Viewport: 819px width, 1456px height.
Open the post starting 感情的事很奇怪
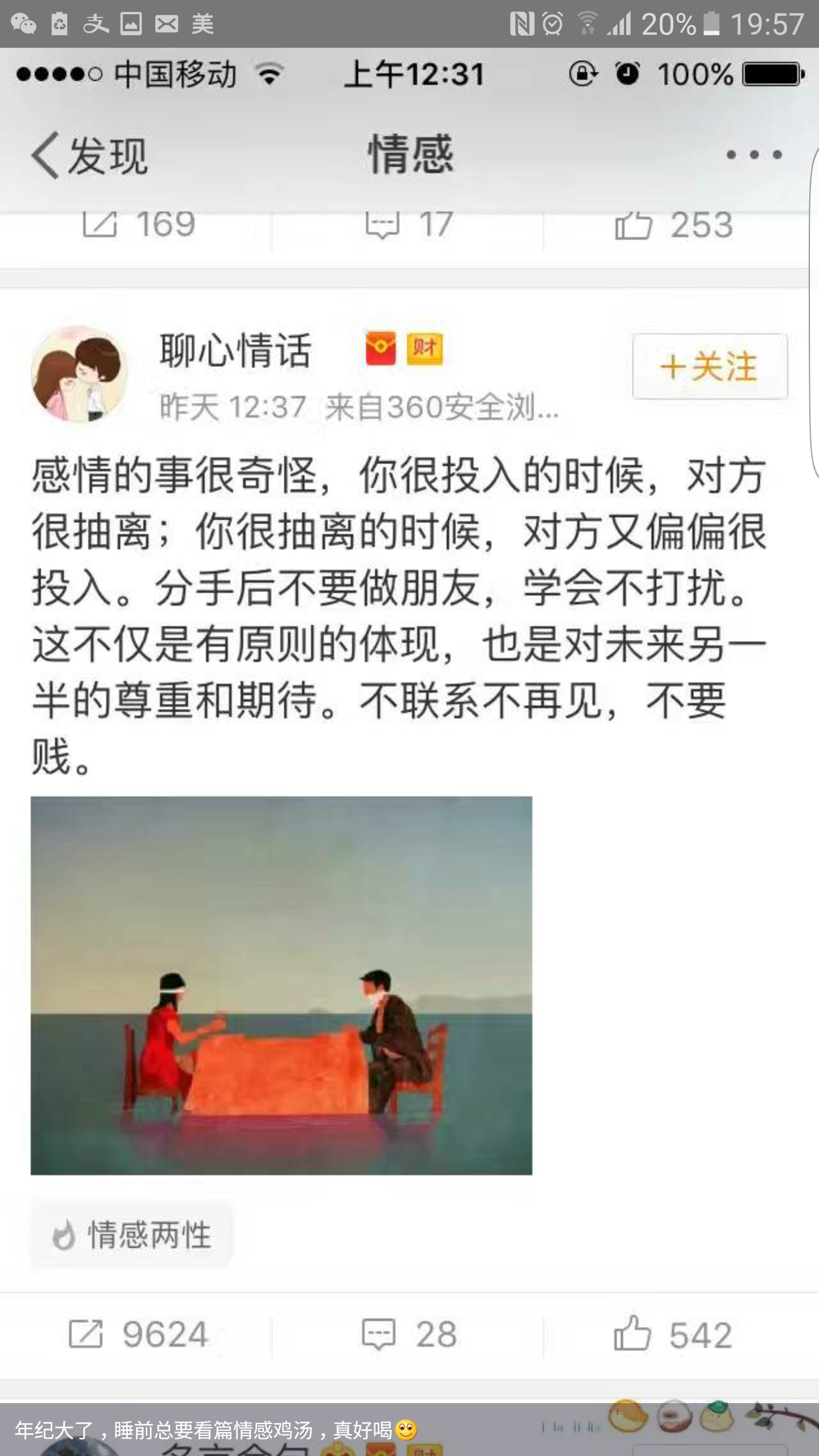(x=399, y=615)
